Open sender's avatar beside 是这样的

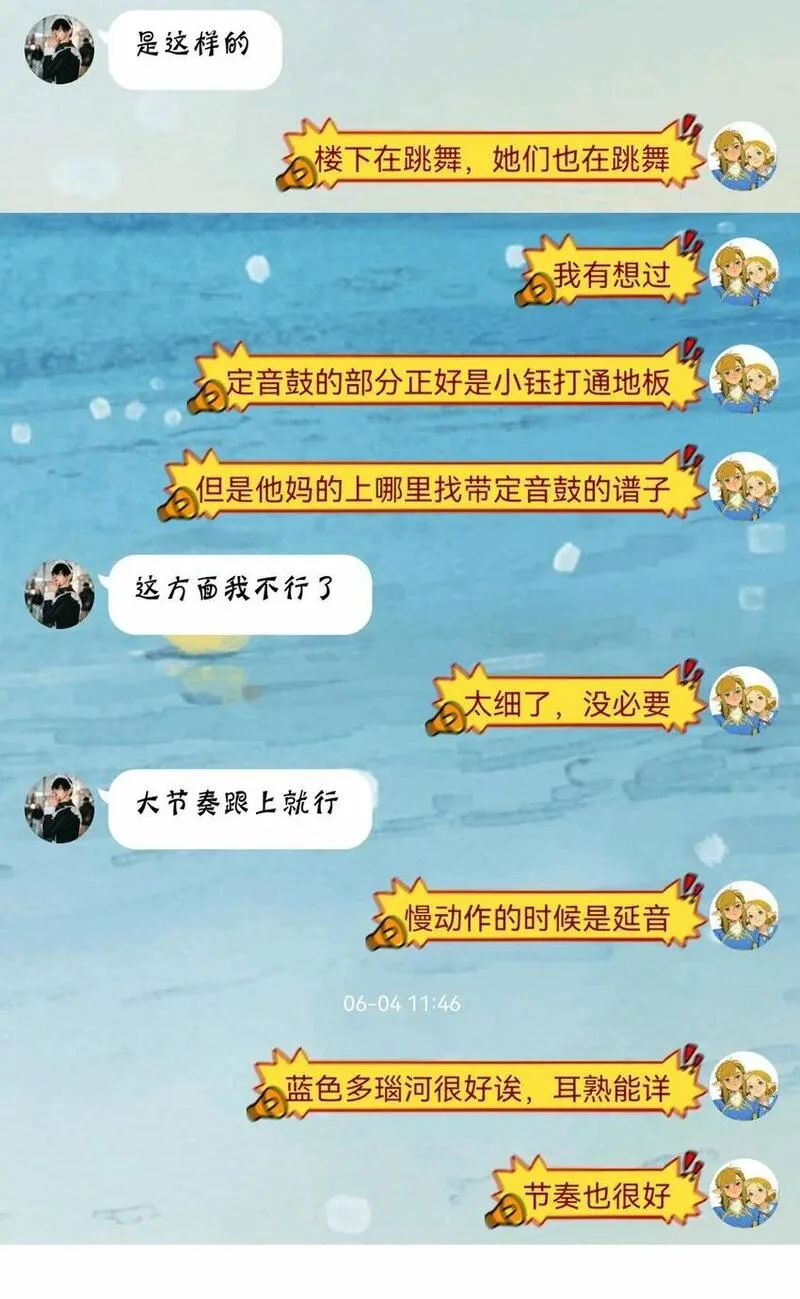(60, 49)
